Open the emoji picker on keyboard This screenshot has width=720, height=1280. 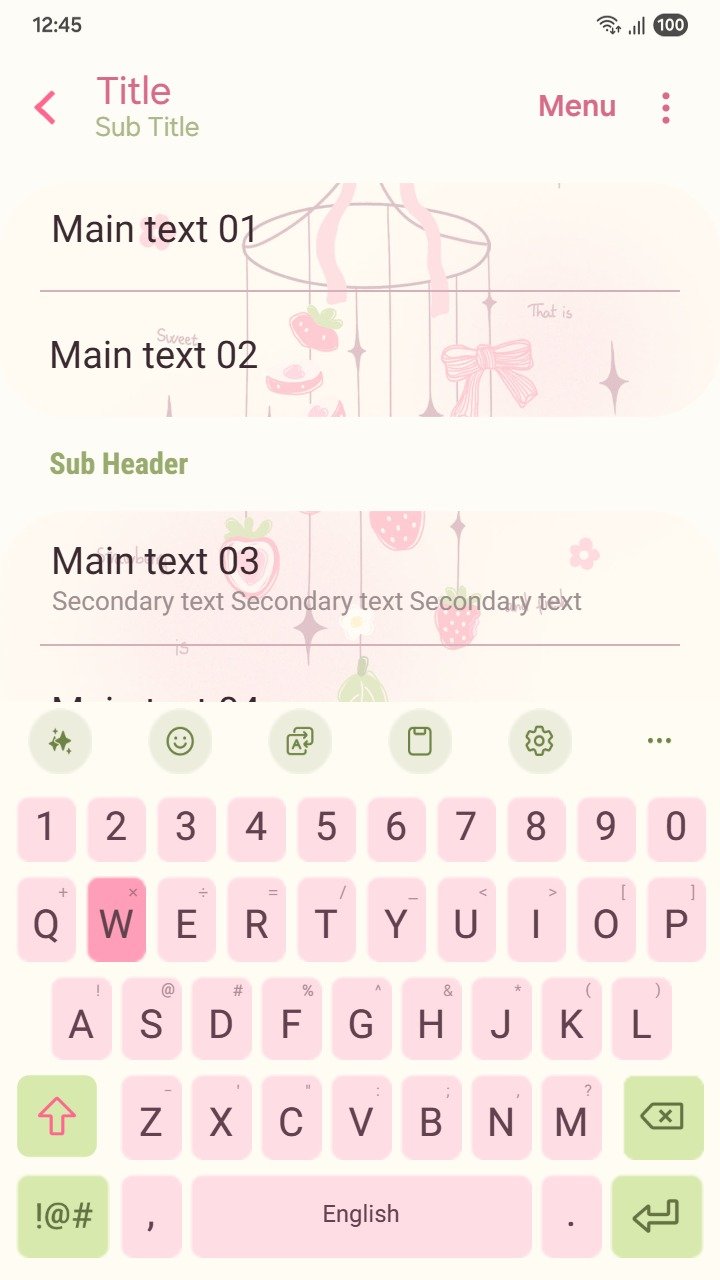180,741
